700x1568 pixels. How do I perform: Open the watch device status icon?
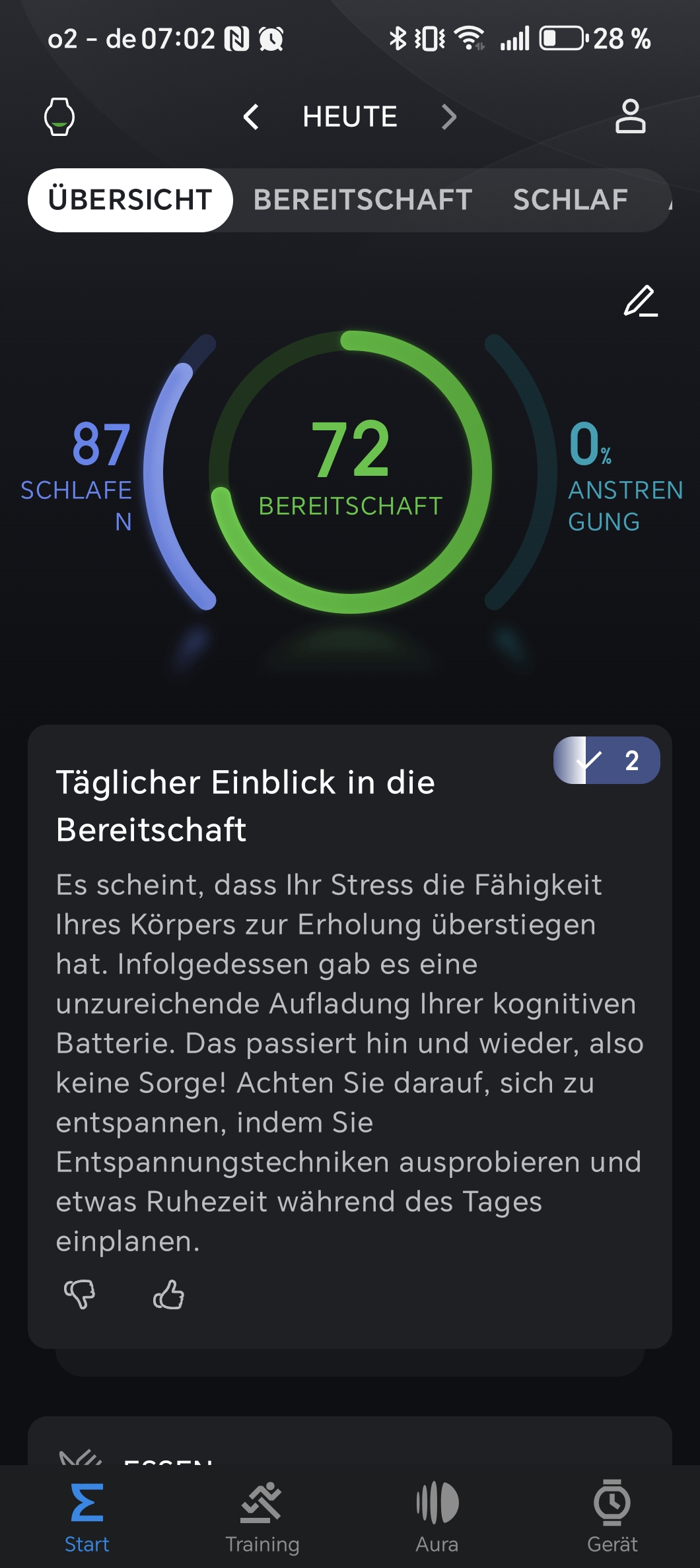(59, 117)
